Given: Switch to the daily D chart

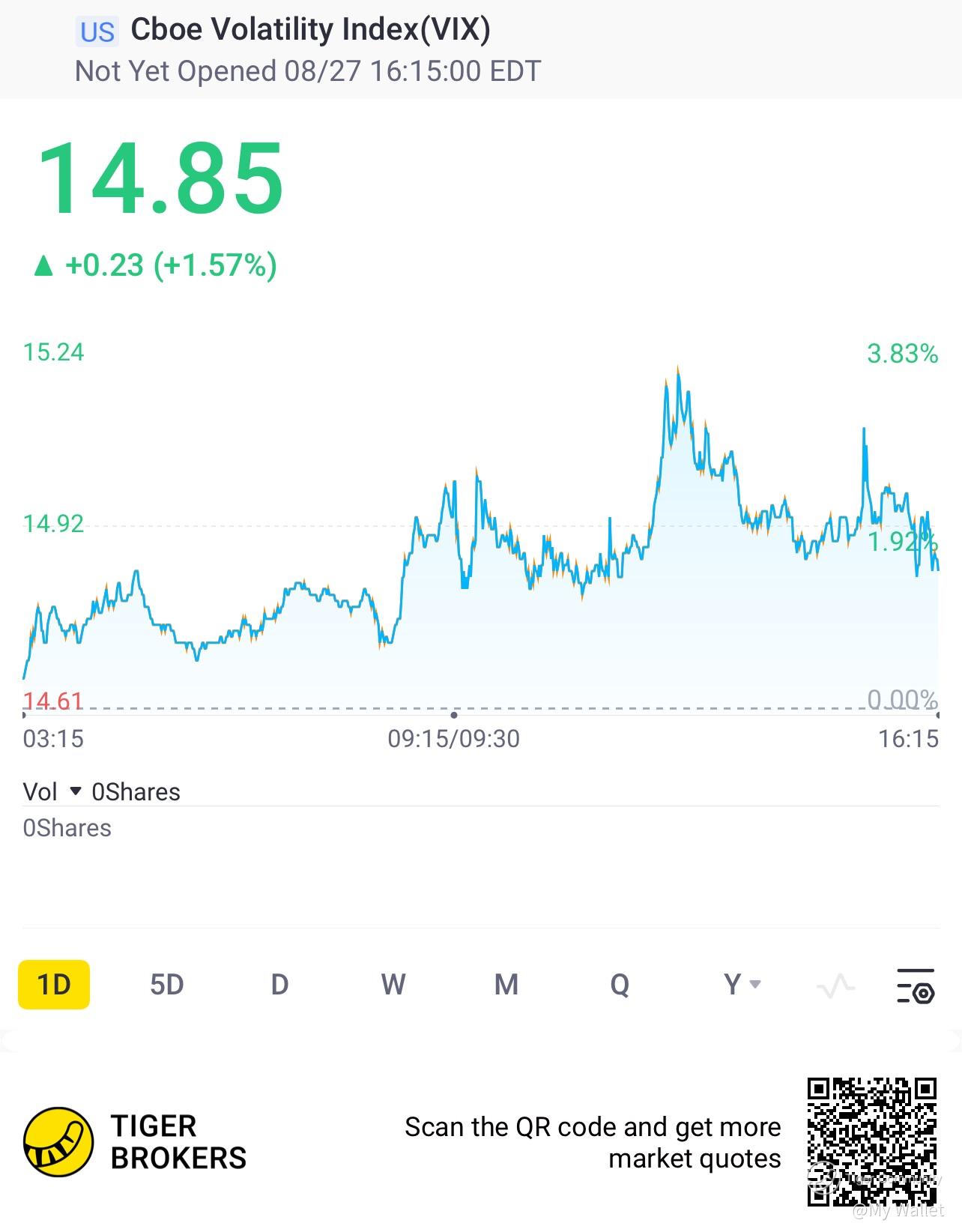Looking at the screenshot, I should tap(279, 984).
